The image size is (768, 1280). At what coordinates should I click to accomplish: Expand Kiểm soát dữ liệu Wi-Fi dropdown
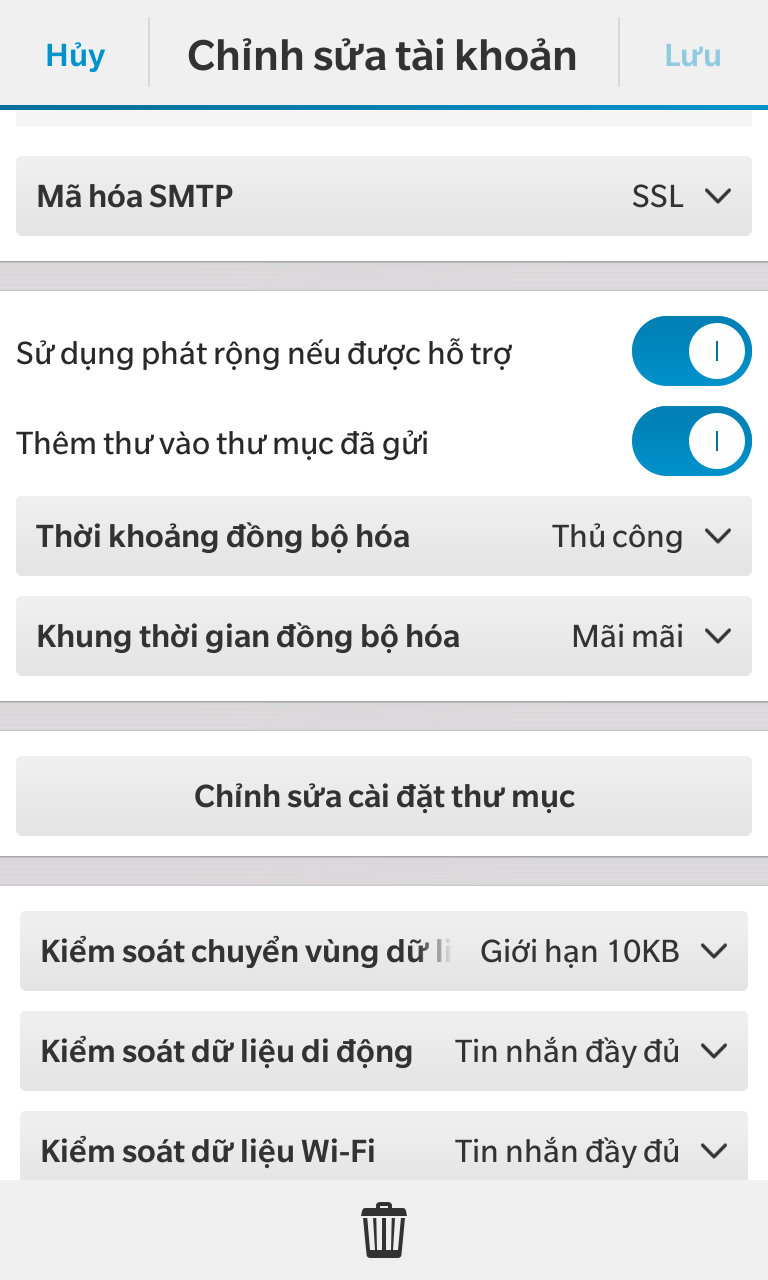[x=384, y=1147]
